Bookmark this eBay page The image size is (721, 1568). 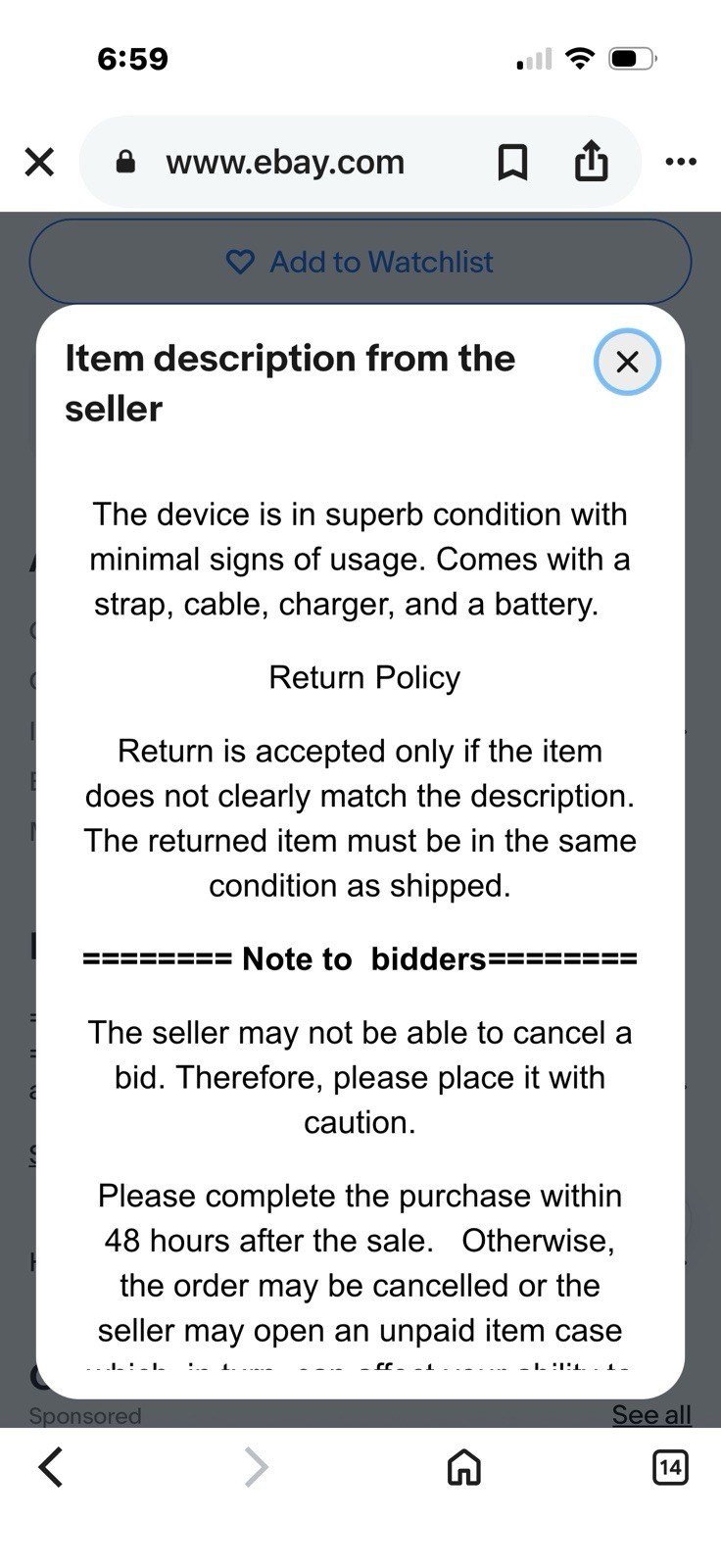(x=512, y=162)
